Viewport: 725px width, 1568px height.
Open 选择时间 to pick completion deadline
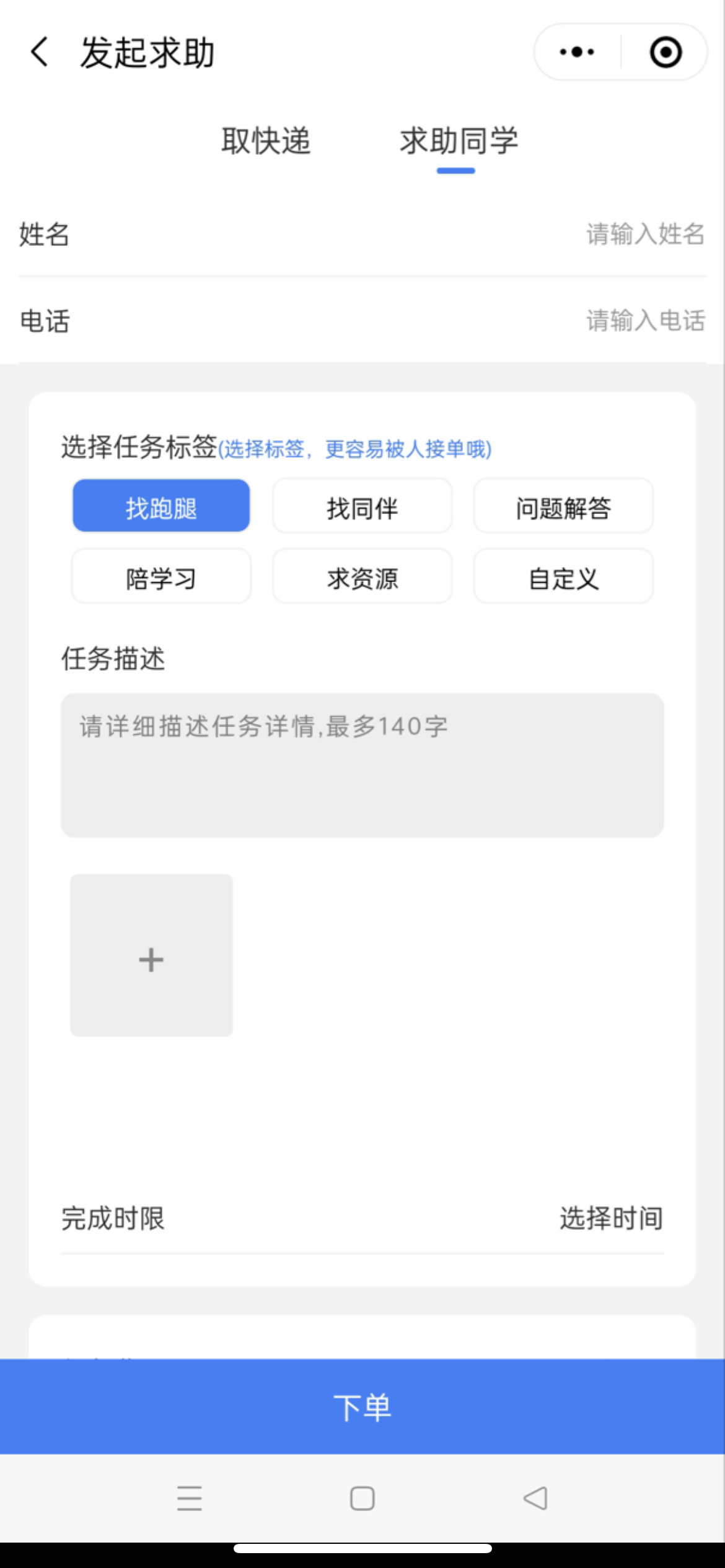612,1216
